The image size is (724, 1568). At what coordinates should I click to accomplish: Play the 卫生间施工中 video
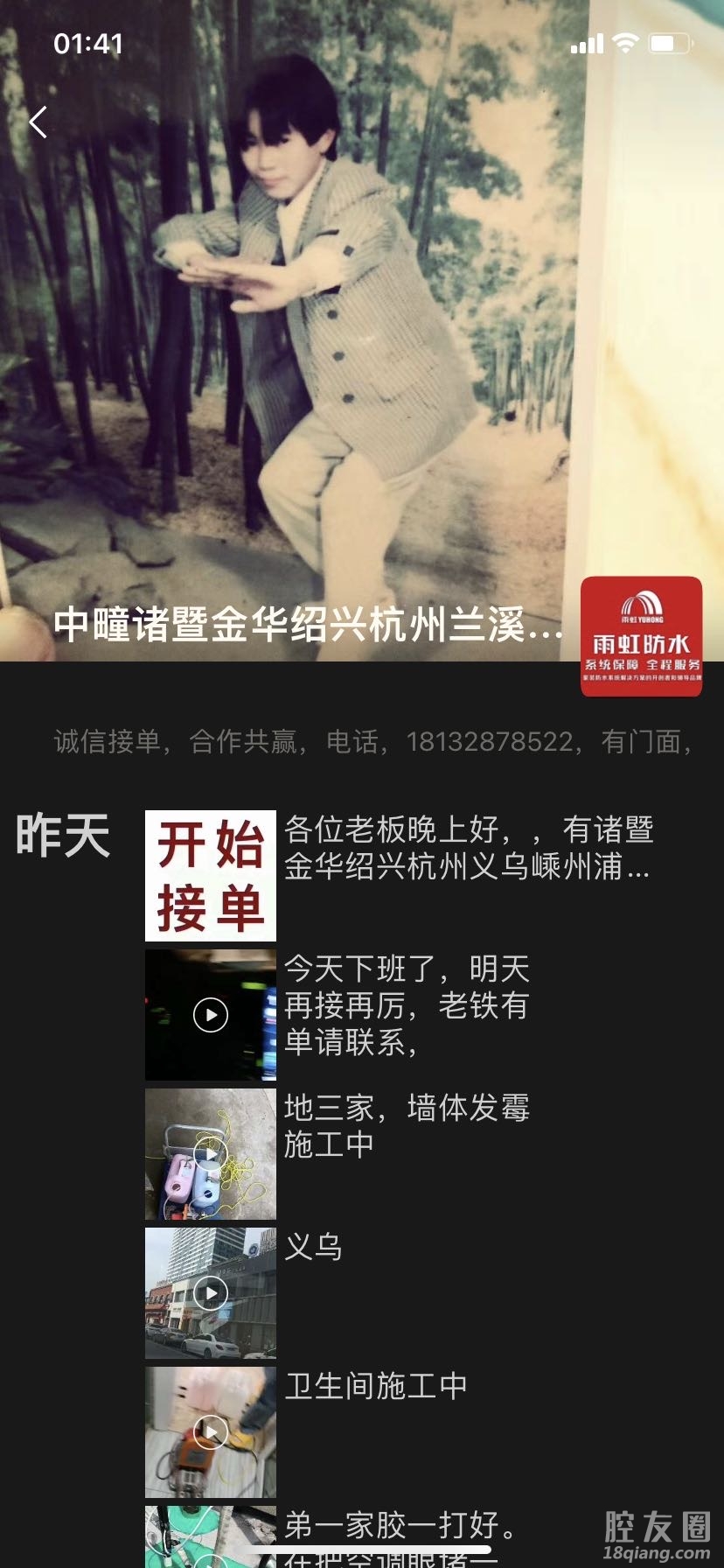[211, 1432]
